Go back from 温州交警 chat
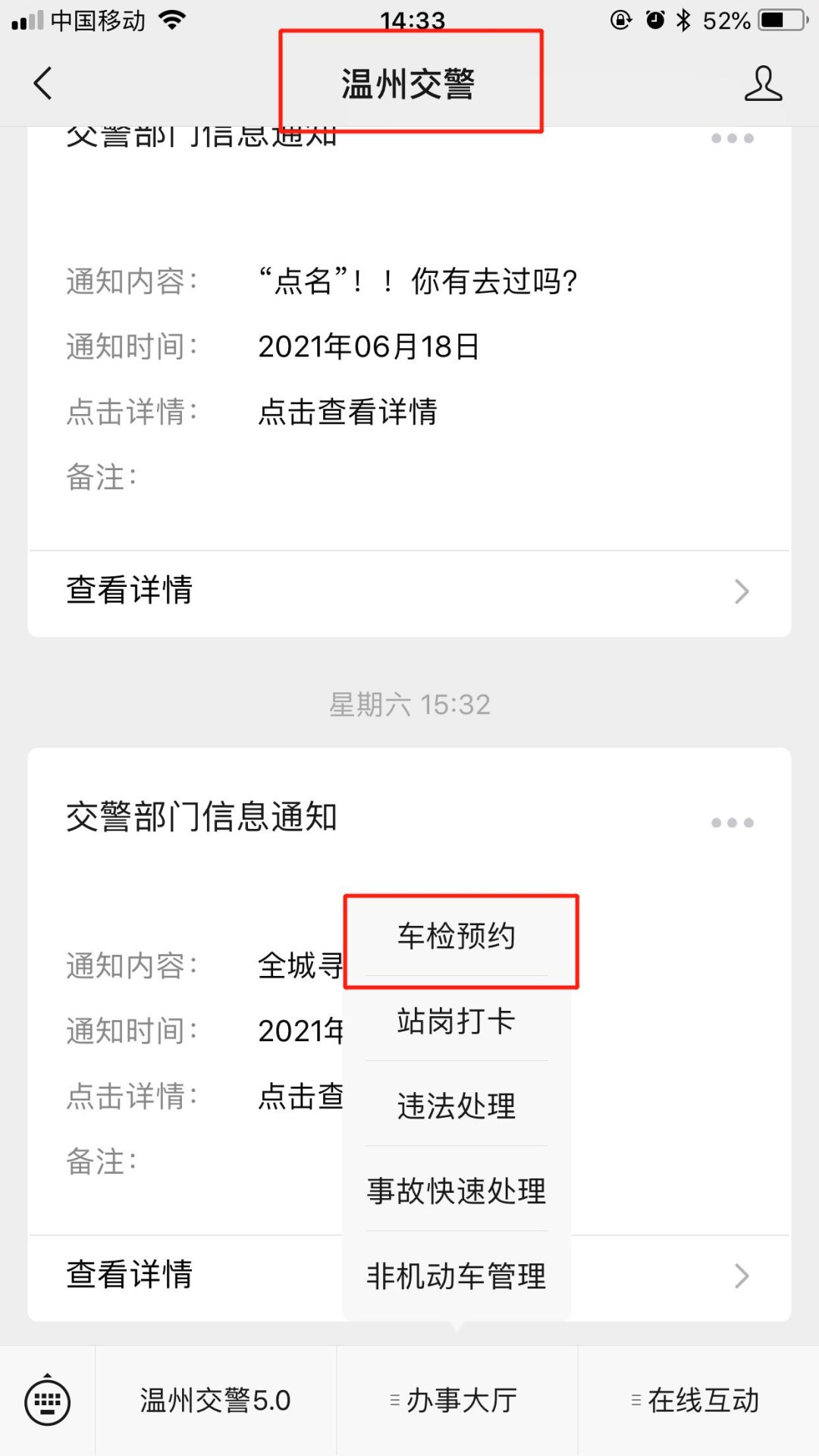819x1456 pixels. point(43,83)
